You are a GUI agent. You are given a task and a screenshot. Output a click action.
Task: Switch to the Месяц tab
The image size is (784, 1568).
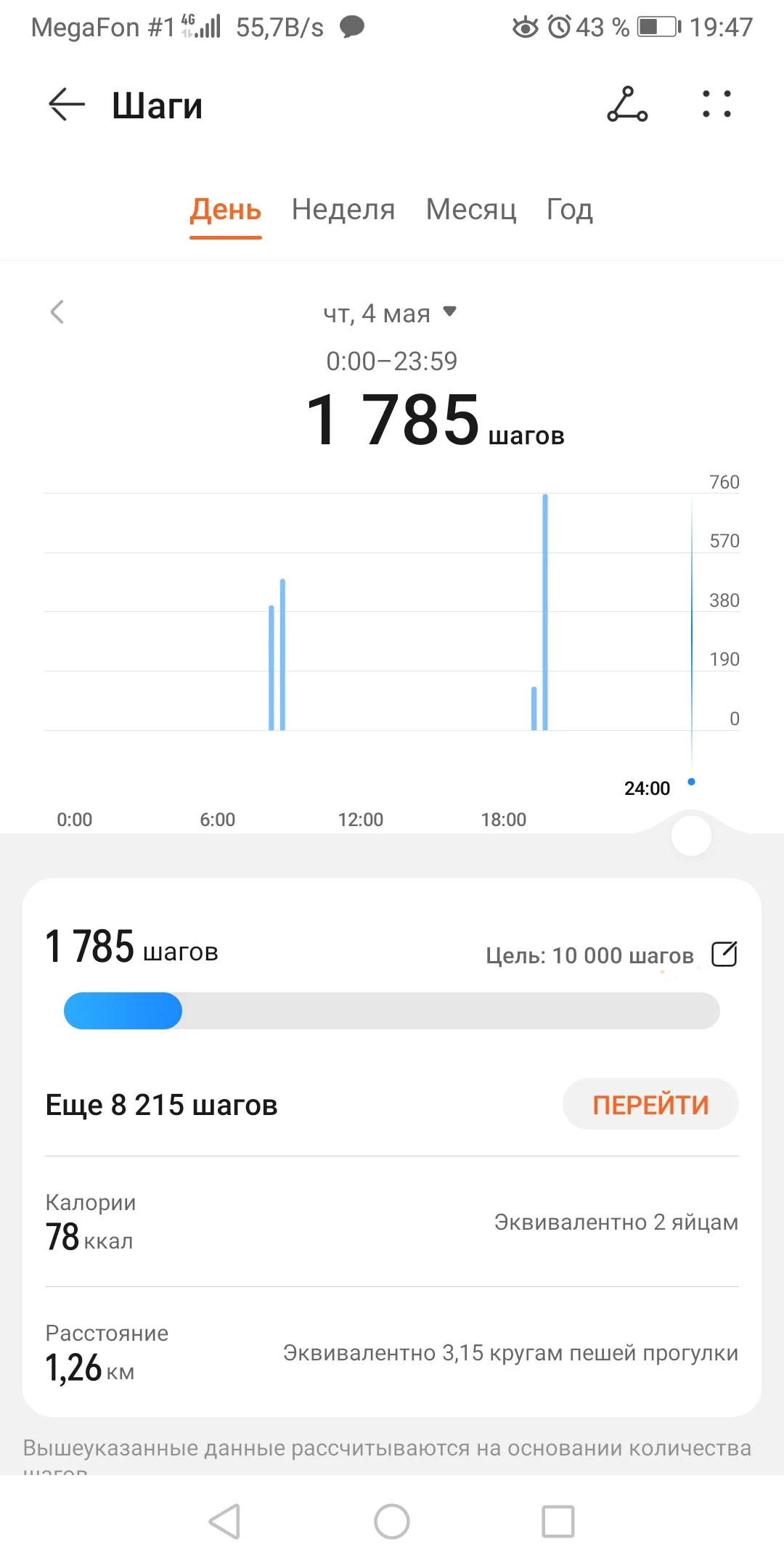471,210
